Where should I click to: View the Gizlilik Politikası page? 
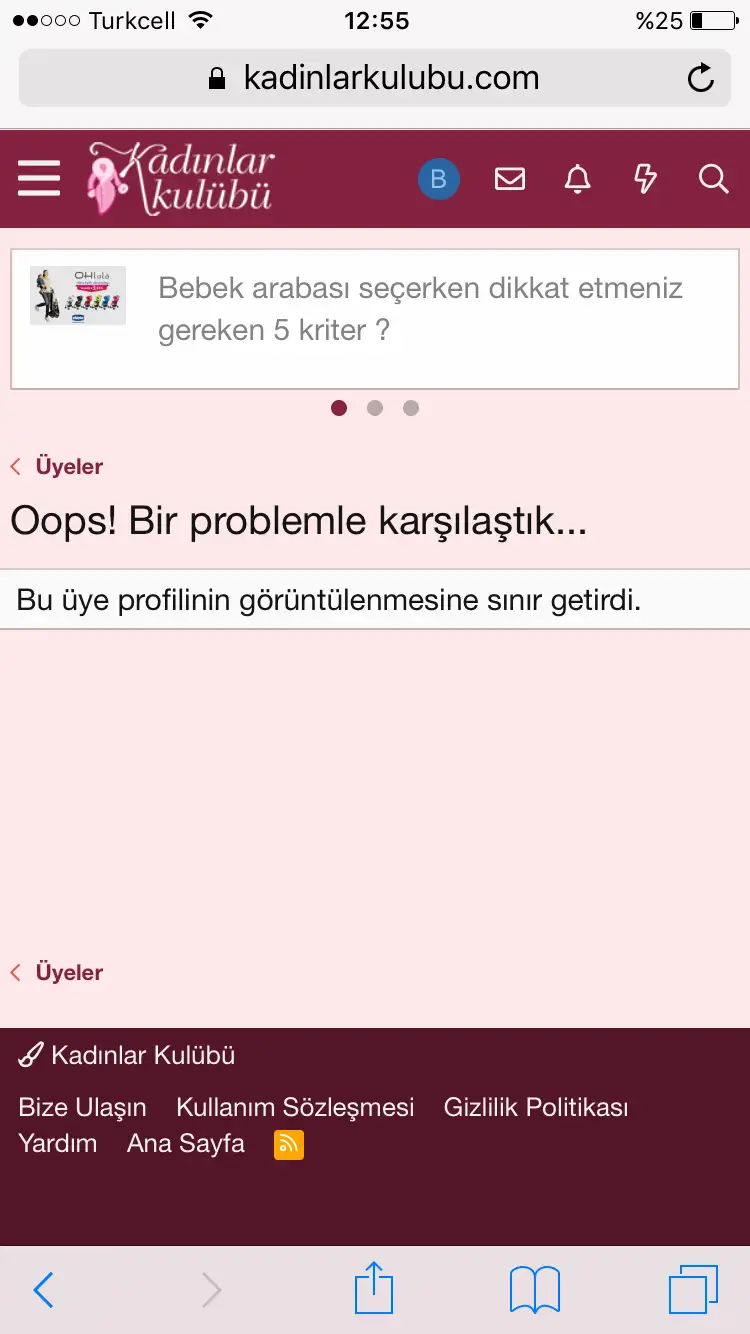[x=536, y=1107]
